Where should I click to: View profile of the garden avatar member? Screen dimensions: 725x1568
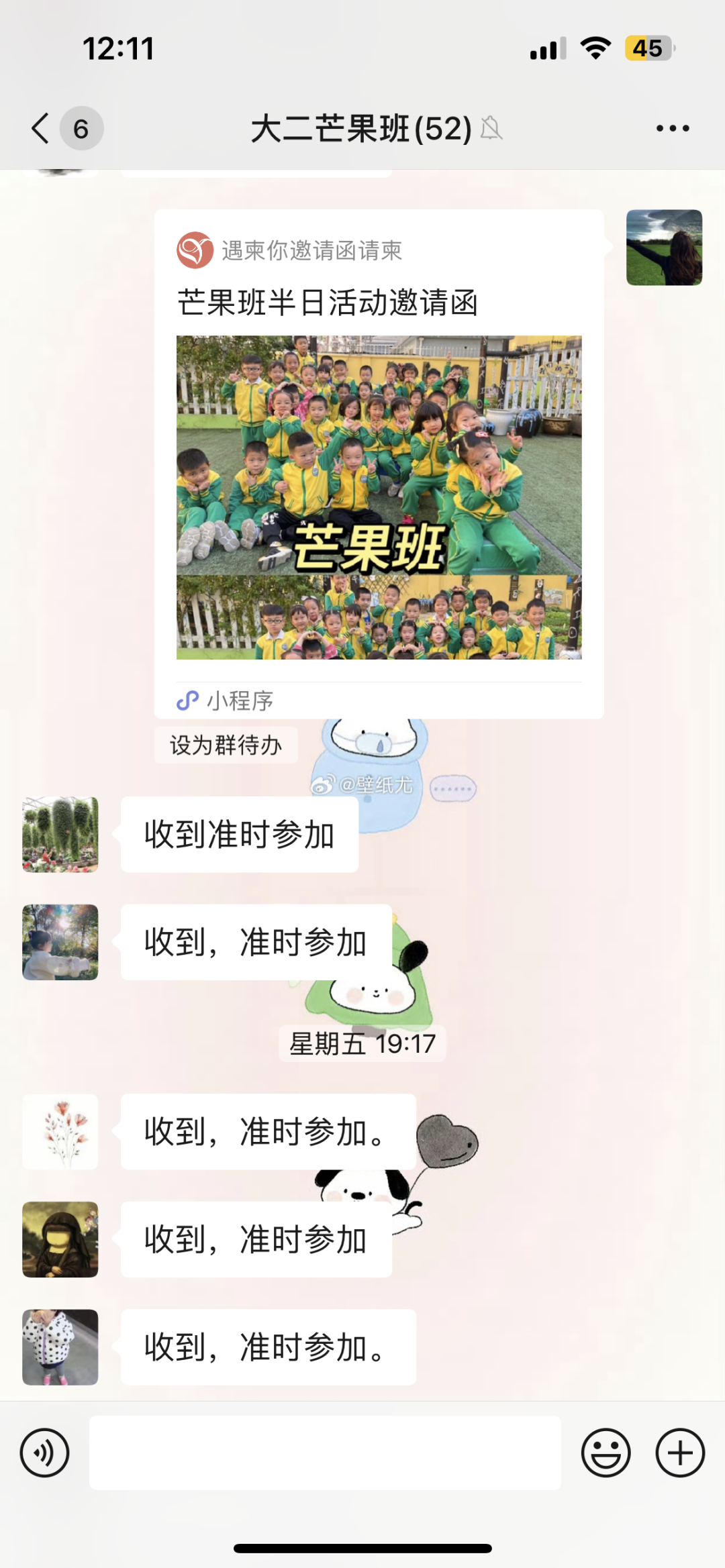pos(60,835)
